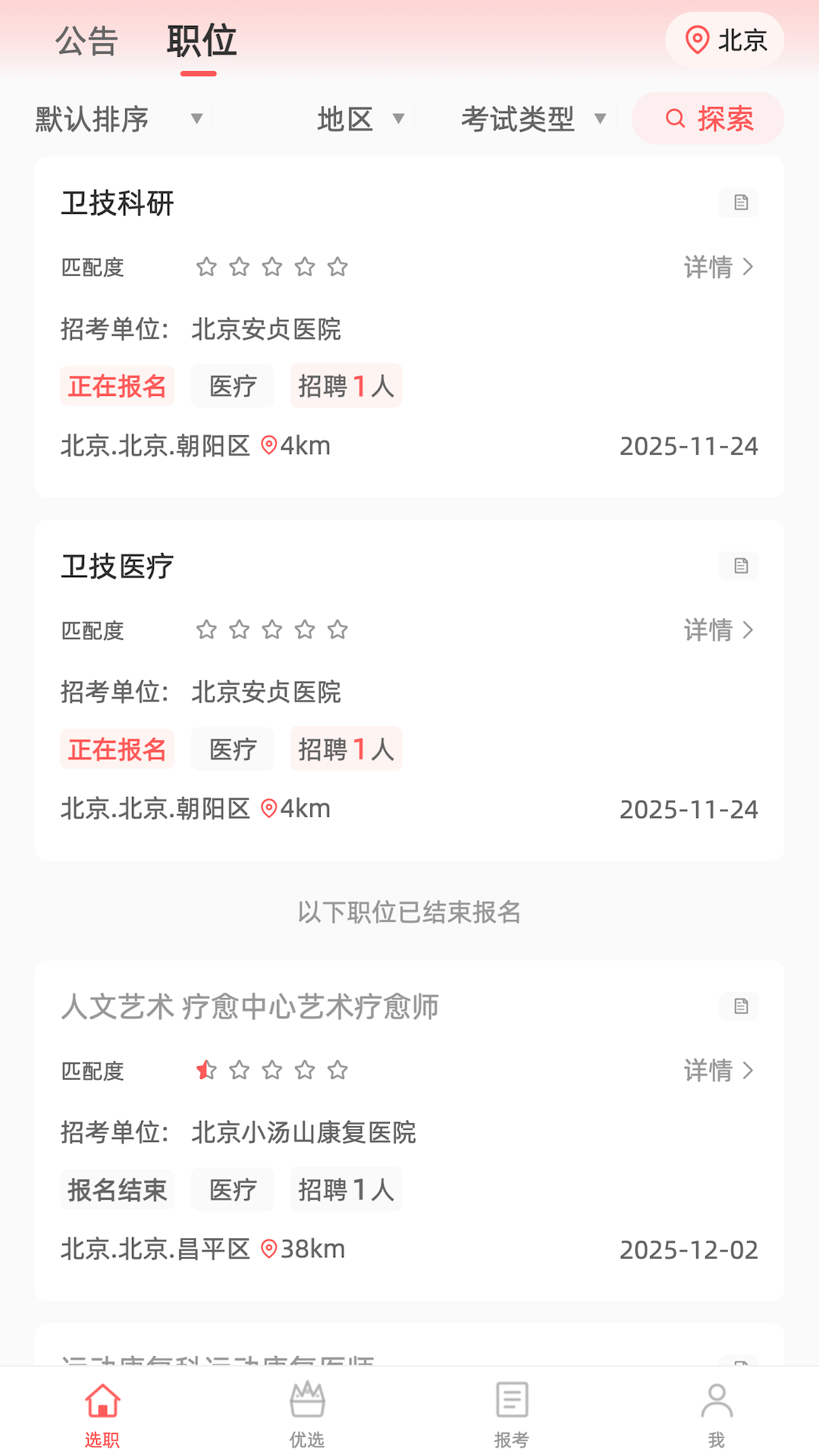The height and width of the screenshot is (1456, 819).
Task: View 详情 of 艺术疗愈师 position
Action: (x=717, y=1071)
